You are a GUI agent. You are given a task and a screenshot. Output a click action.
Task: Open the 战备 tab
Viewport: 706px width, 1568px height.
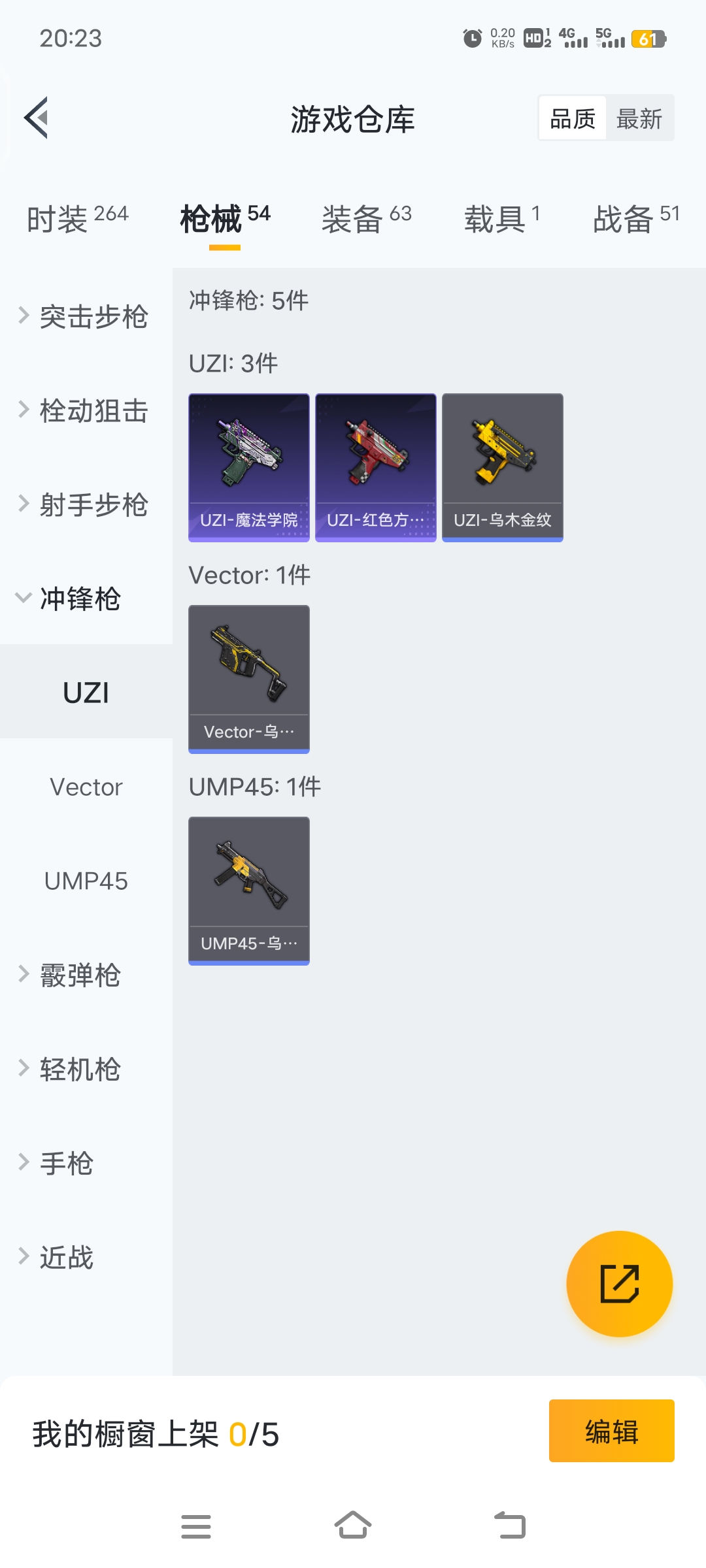635,218
